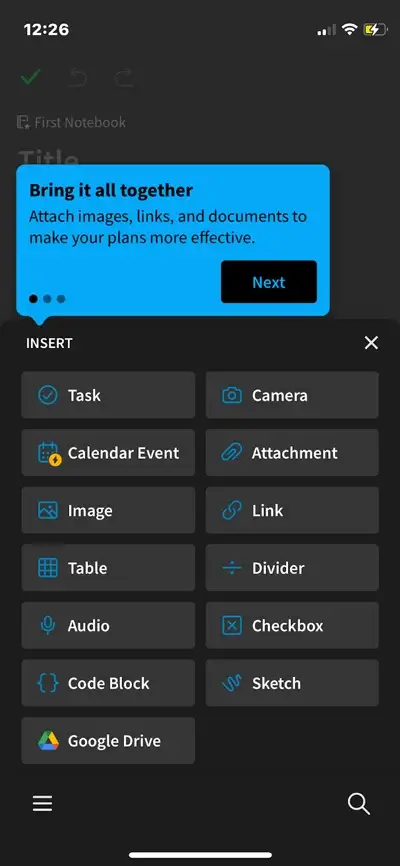This screenshot has height=866, width=400.
Task: Add a Divider
Action: click(292, 568)
